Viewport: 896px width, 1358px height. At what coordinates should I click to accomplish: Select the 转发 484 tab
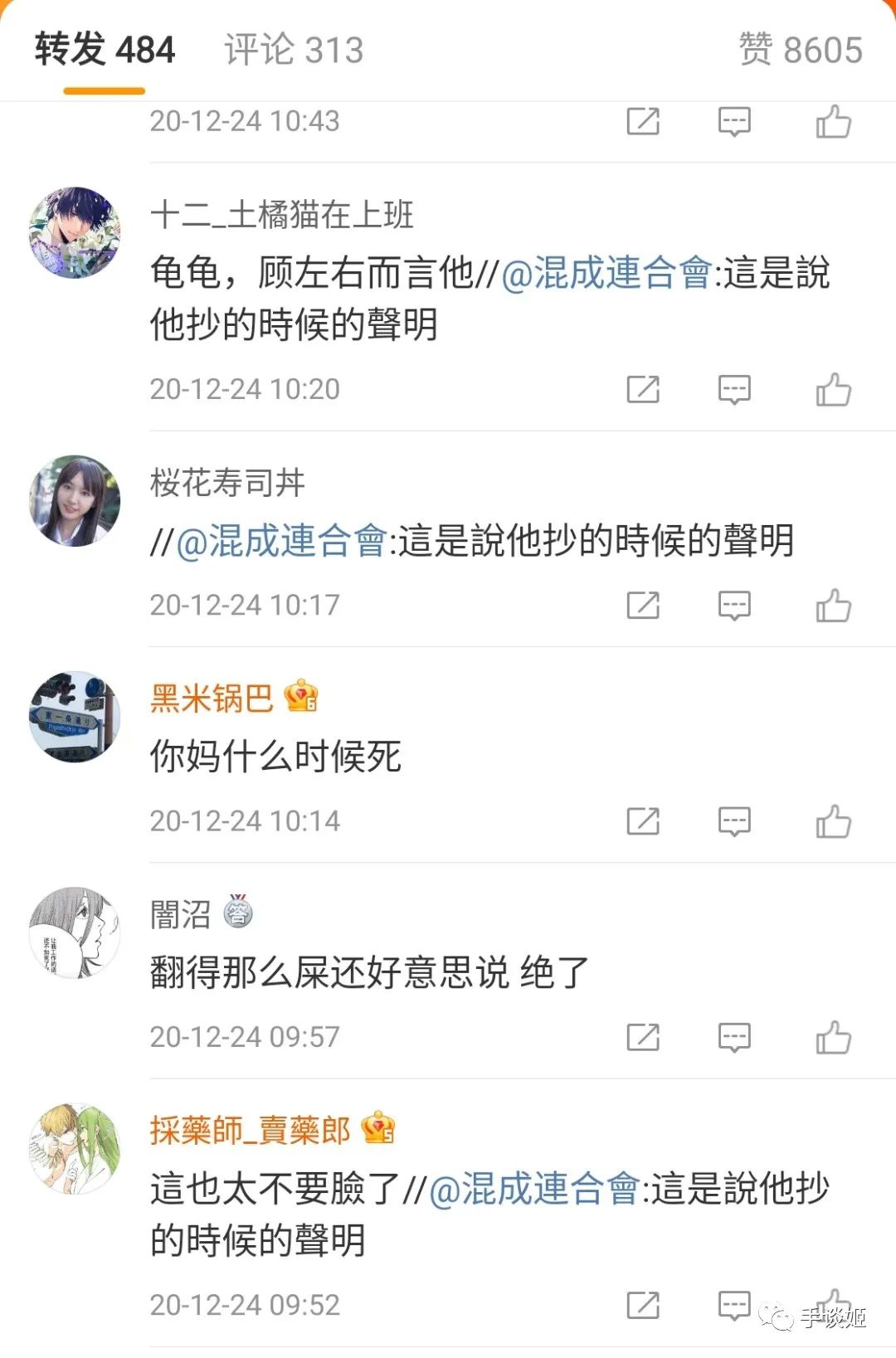click(x=105, y=50)
